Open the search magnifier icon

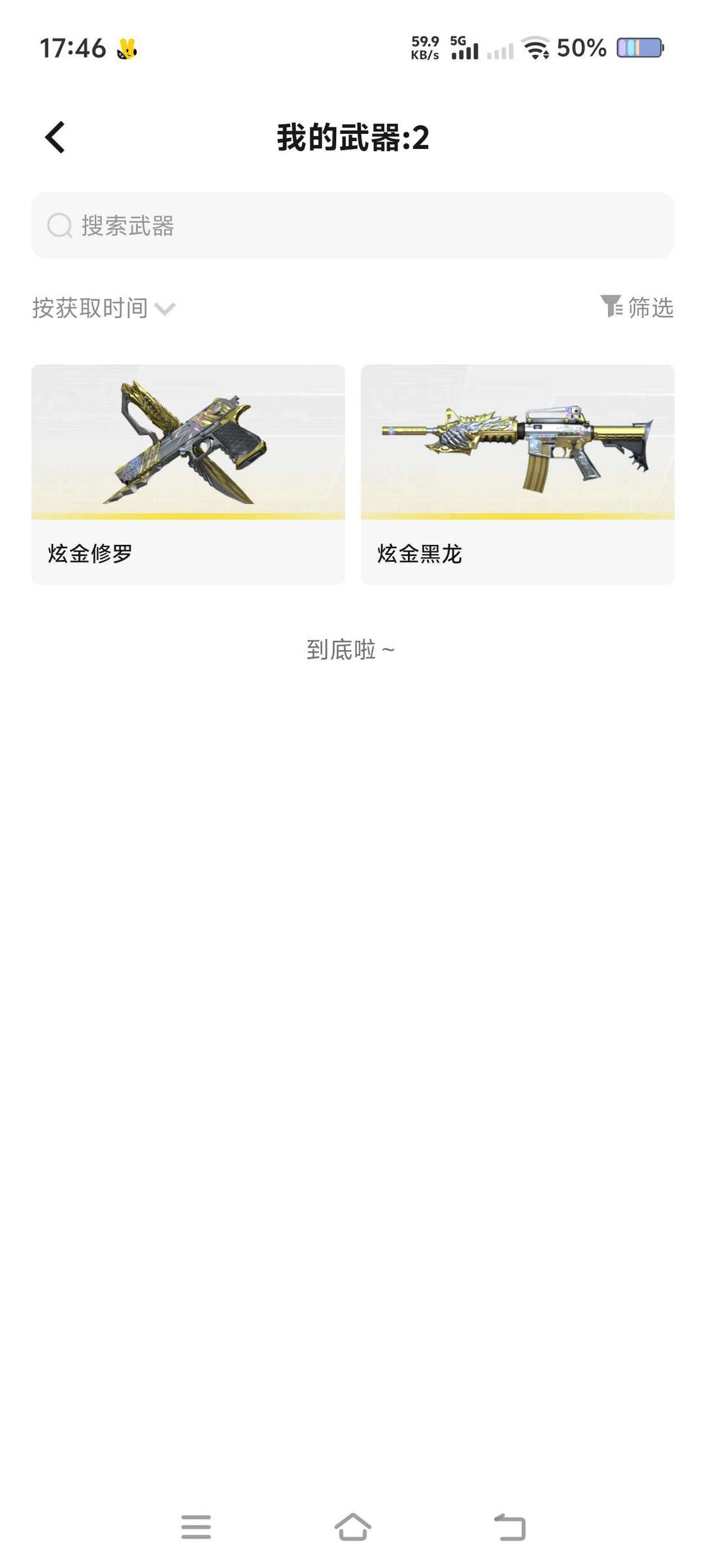pyautogui.click(x=59, y=225)
